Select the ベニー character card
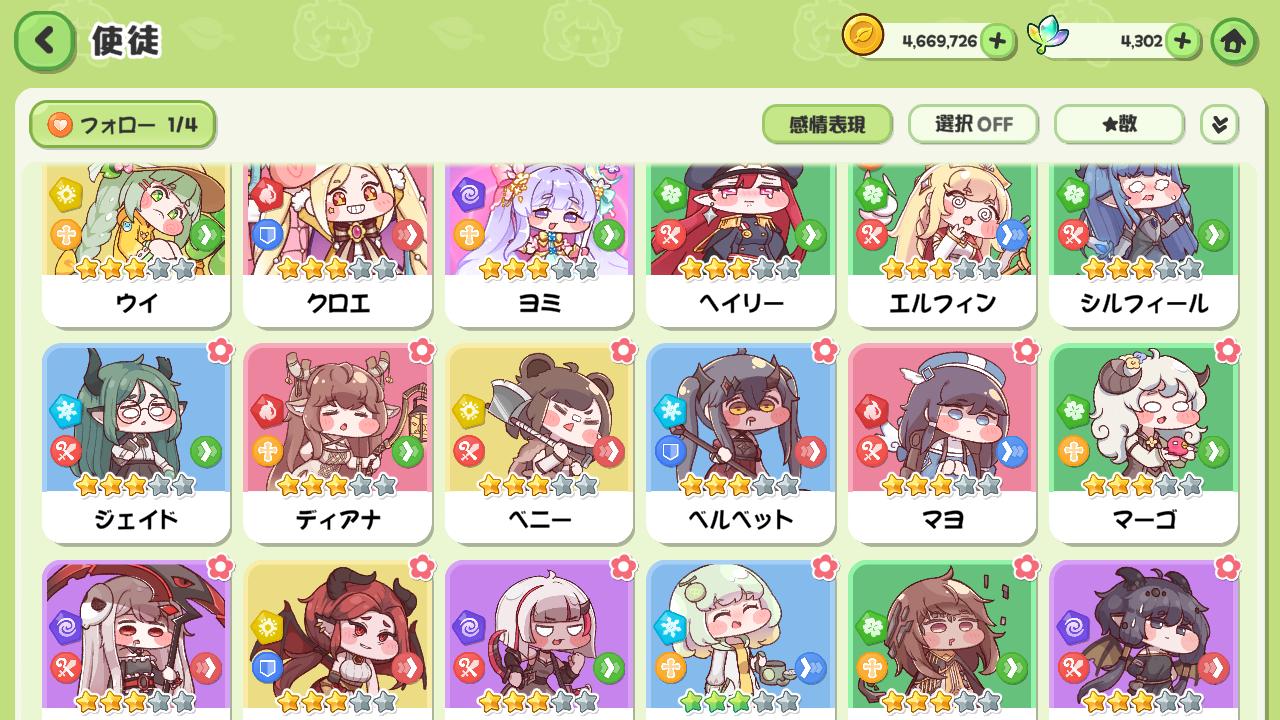1280x720 pixels. pos(539,445)
